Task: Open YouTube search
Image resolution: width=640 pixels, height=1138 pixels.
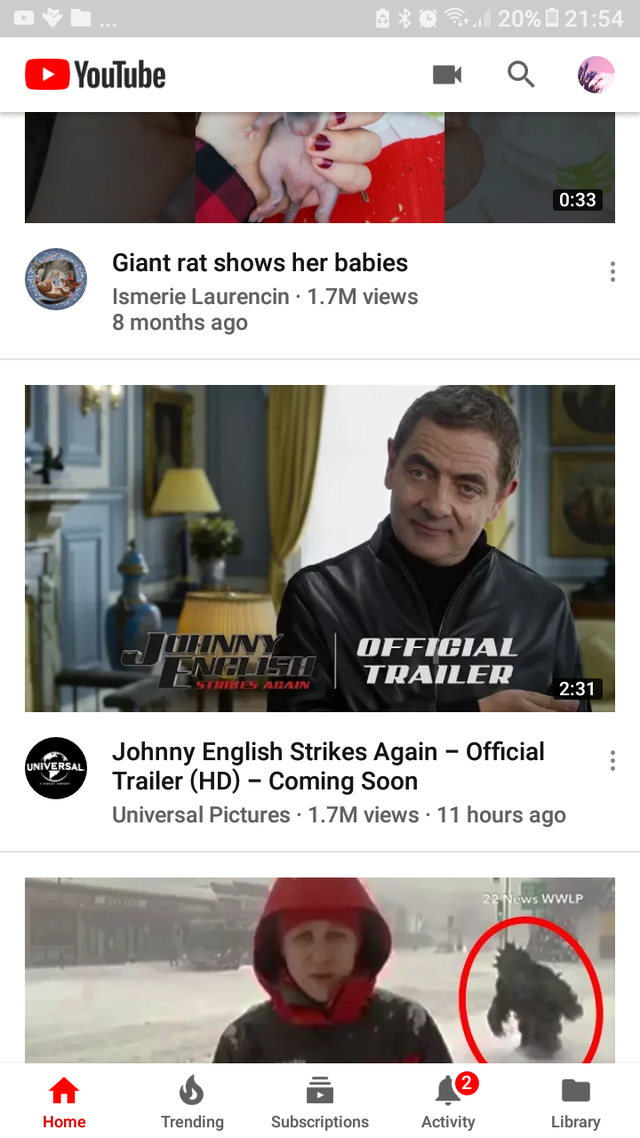Action: 521,75
